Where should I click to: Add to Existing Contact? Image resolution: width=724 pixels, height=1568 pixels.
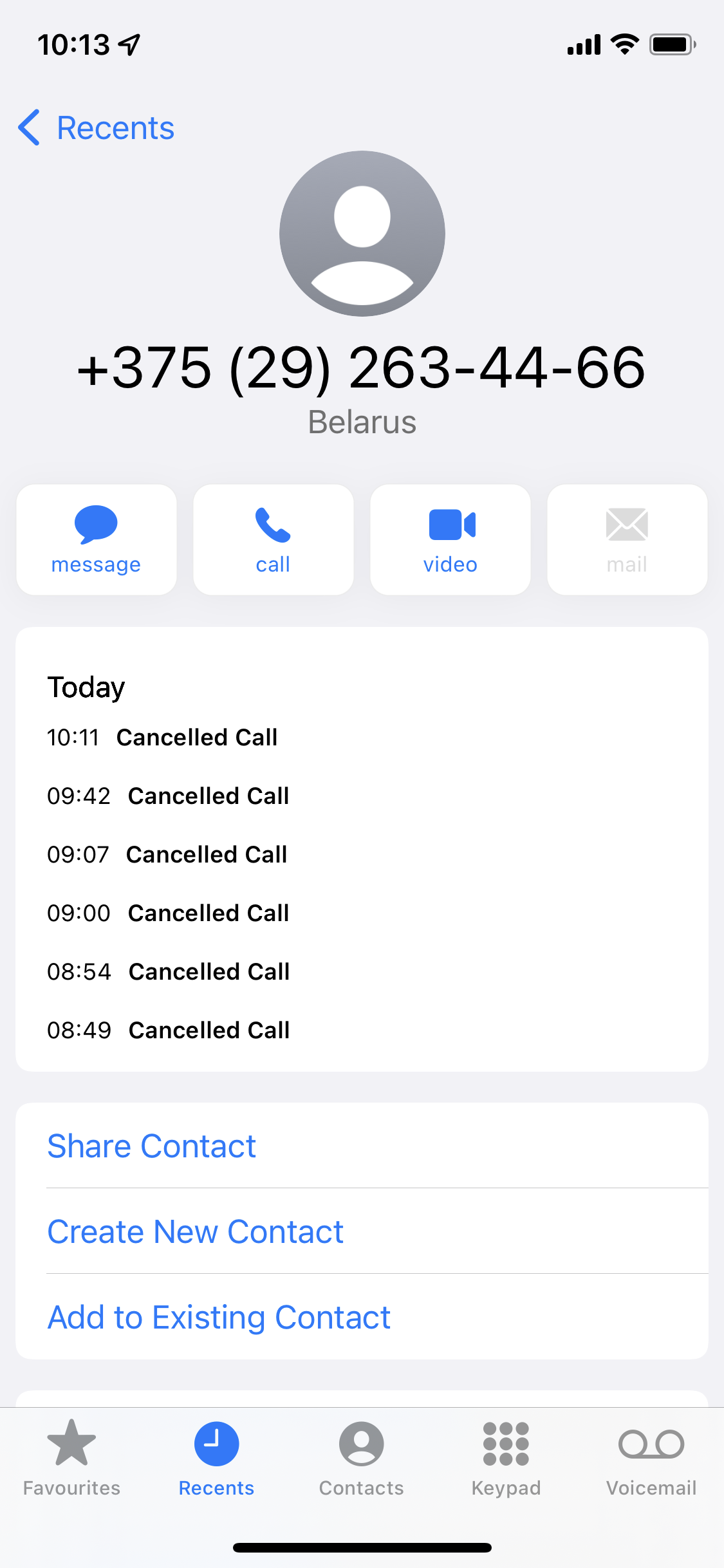[219, 1318]
